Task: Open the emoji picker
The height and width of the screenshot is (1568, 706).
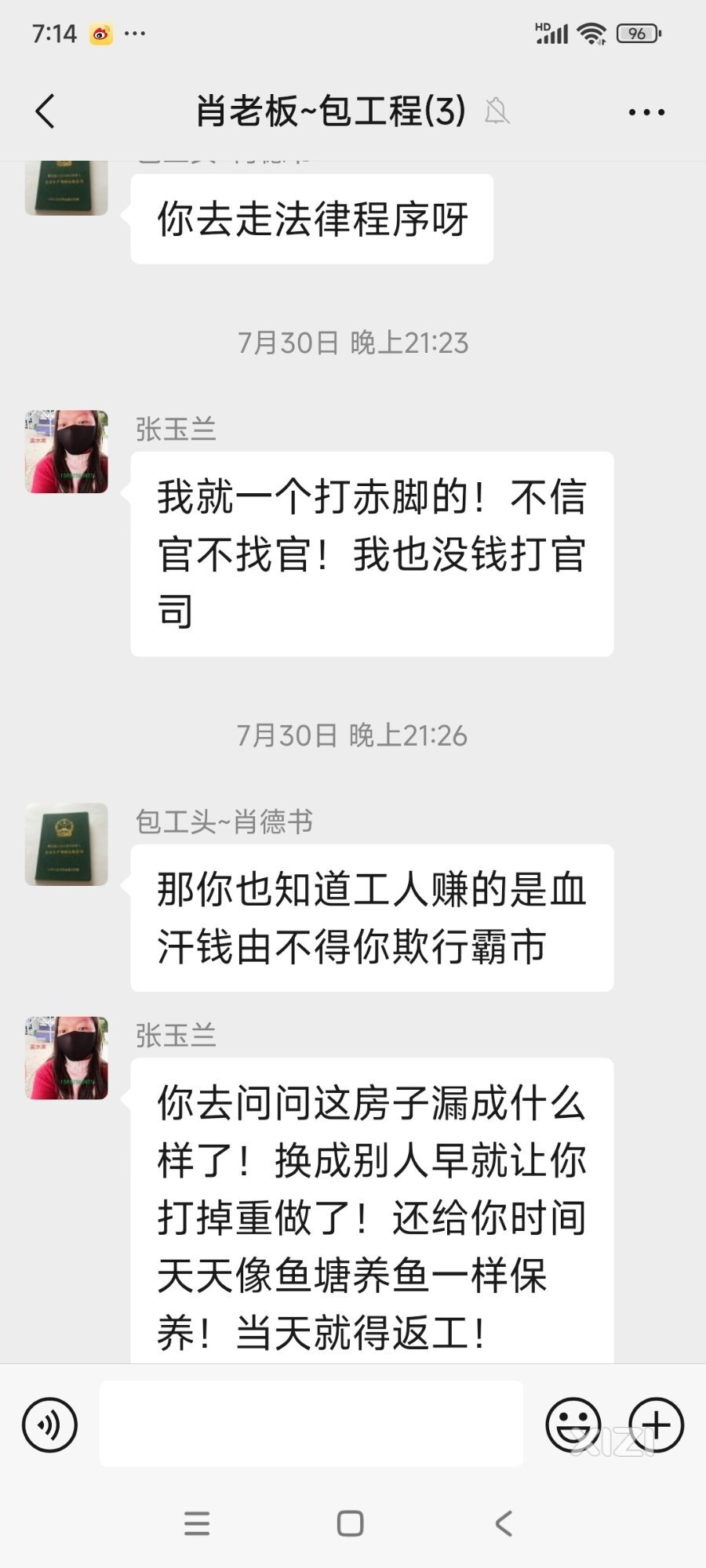Action: (x=573, y=1425)
